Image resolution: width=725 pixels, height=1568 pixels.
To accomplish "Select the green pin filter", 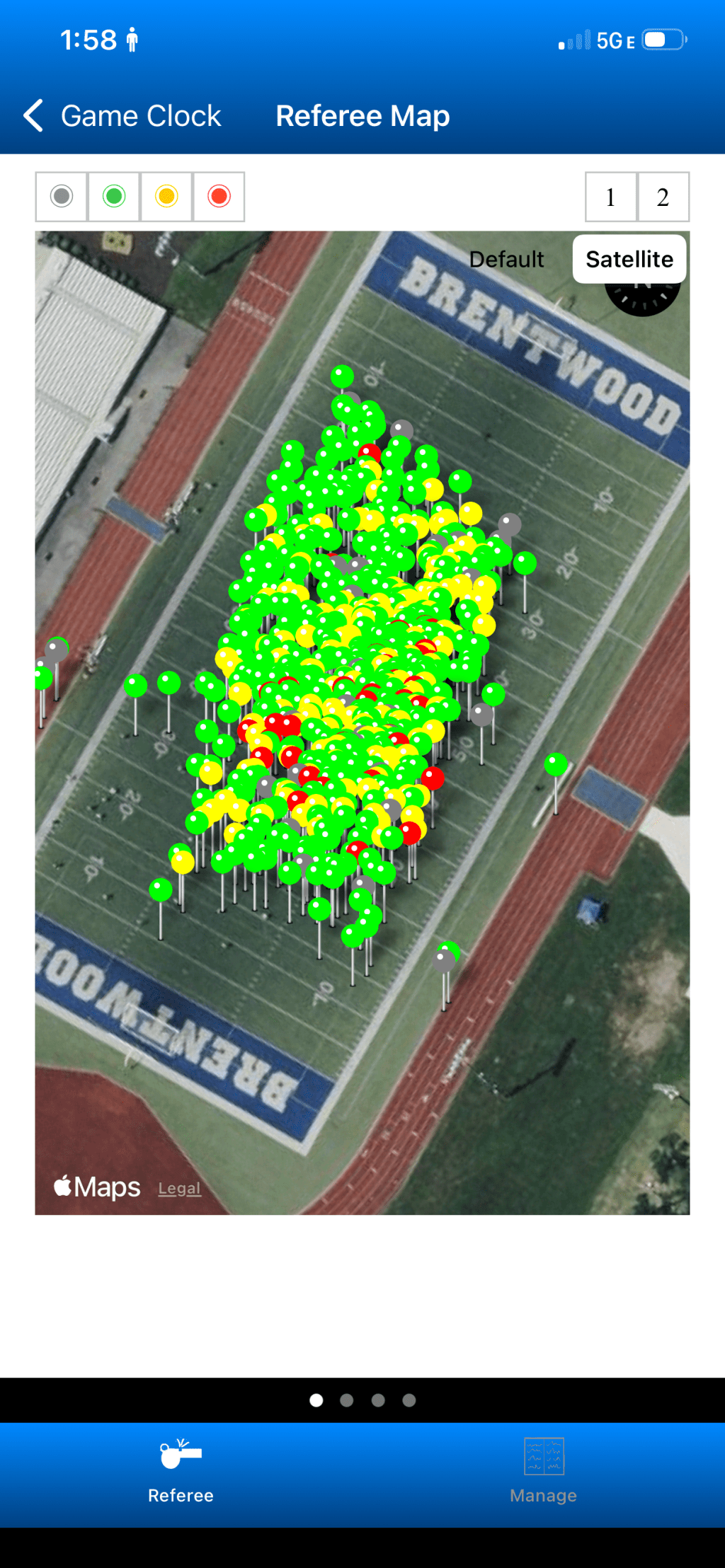I will coord(114,196).
